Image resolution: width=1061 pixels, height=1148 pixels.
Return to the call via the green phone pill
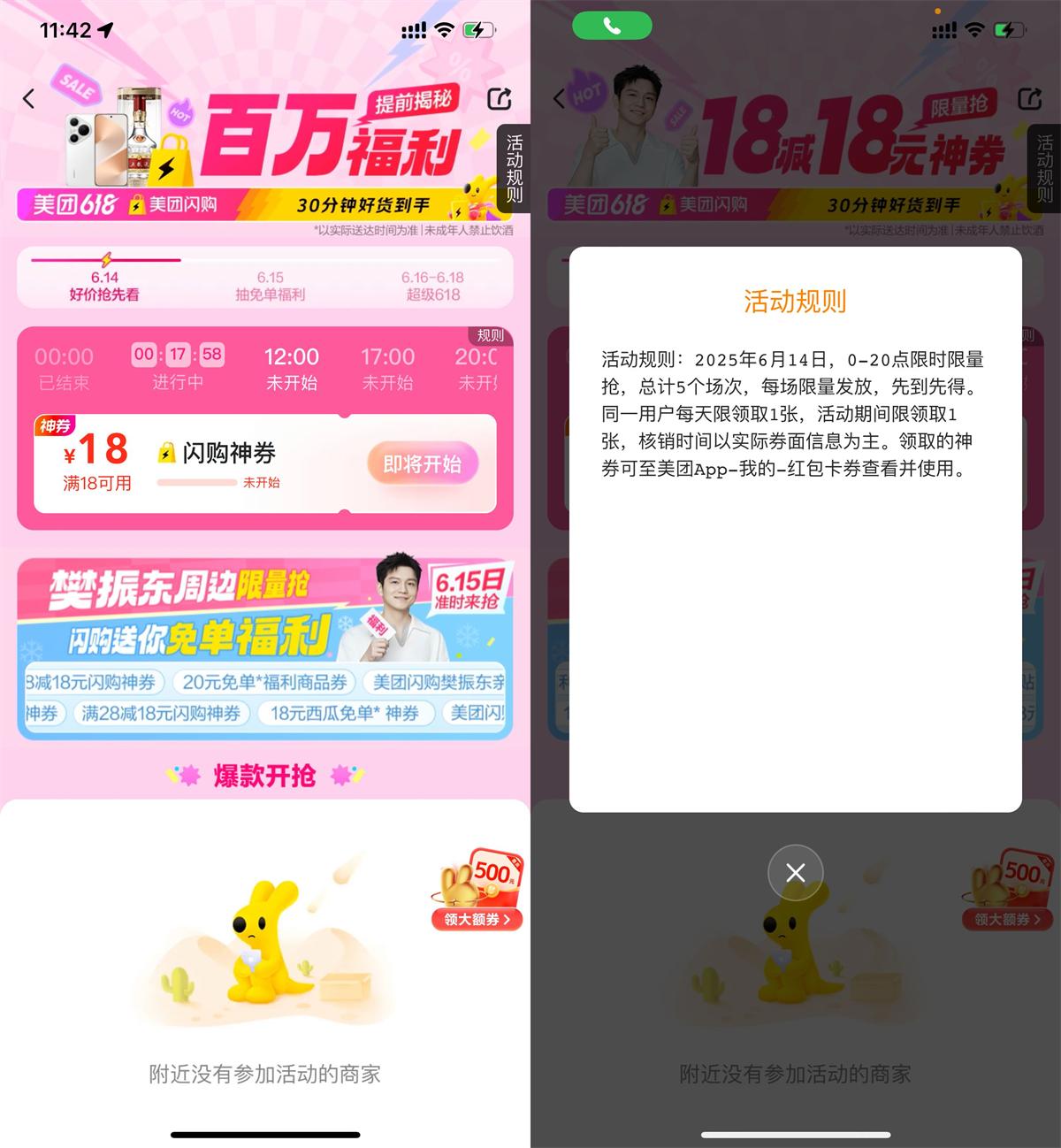(x=612, y=26)
